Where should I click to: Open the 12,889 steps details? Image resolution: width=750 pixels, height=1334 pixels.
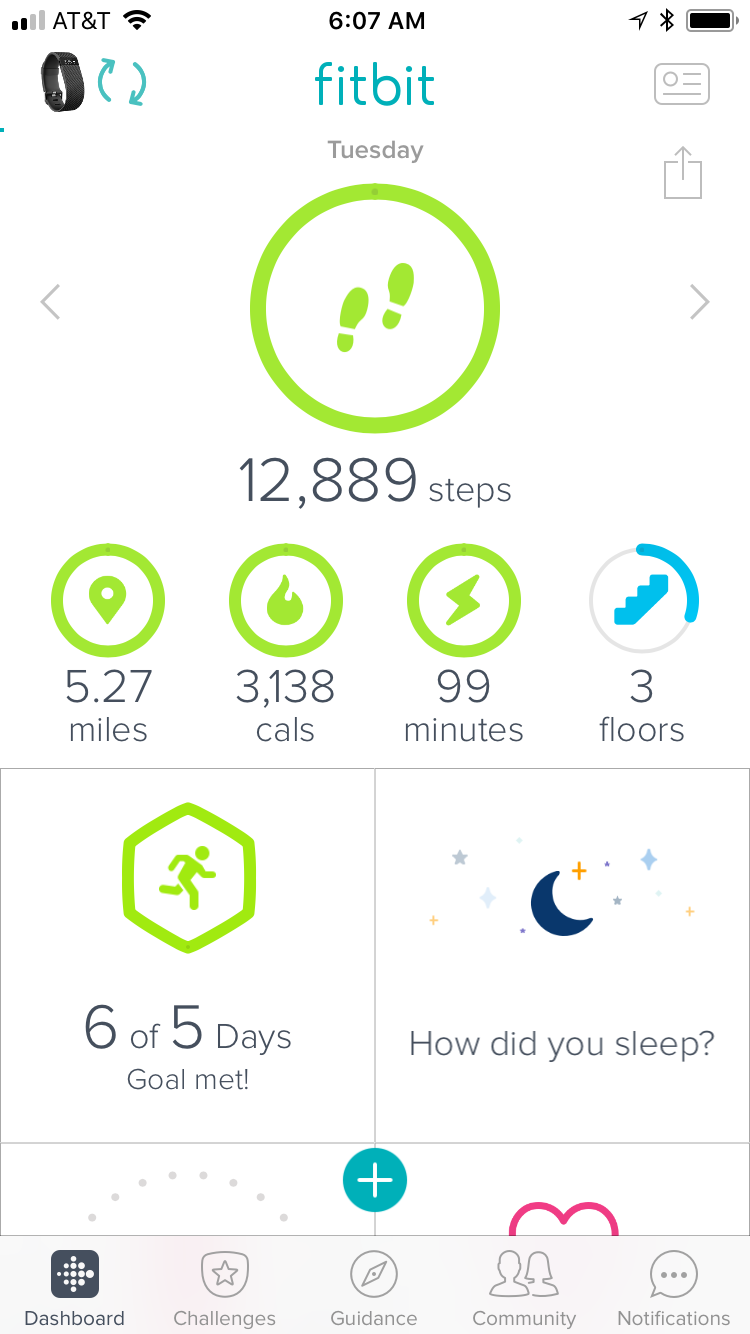(375, 310)
